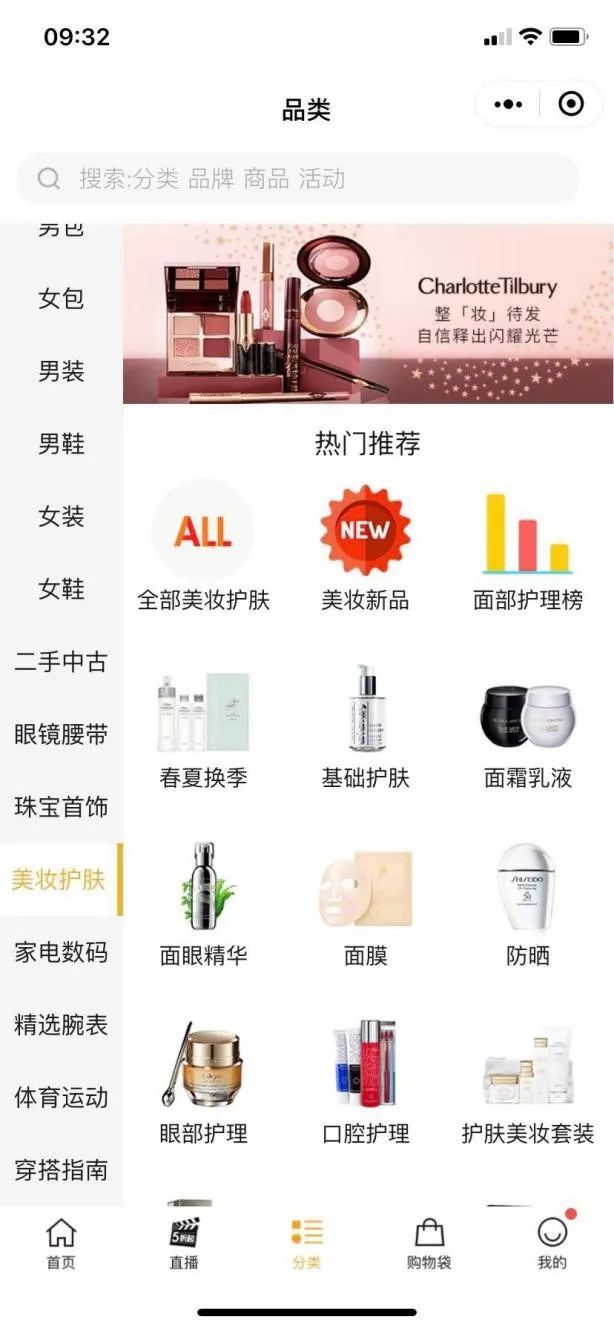Close the mini program with the circle icon
The width and height of the screenshot is (614, 1328).
click(x=571, y=104)
